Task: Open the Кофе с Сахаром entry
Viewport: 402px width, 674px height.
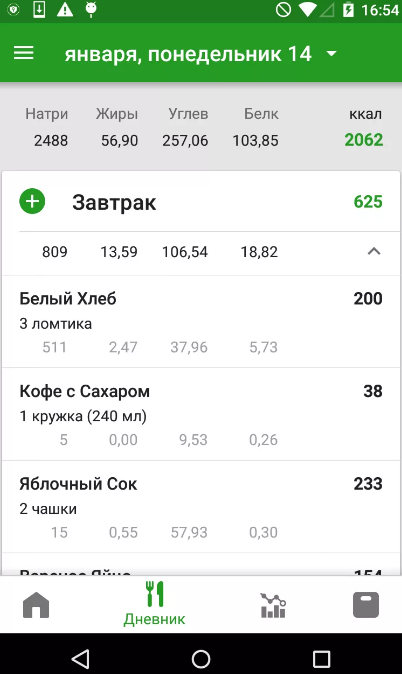Action: click(x=201, y=414)
